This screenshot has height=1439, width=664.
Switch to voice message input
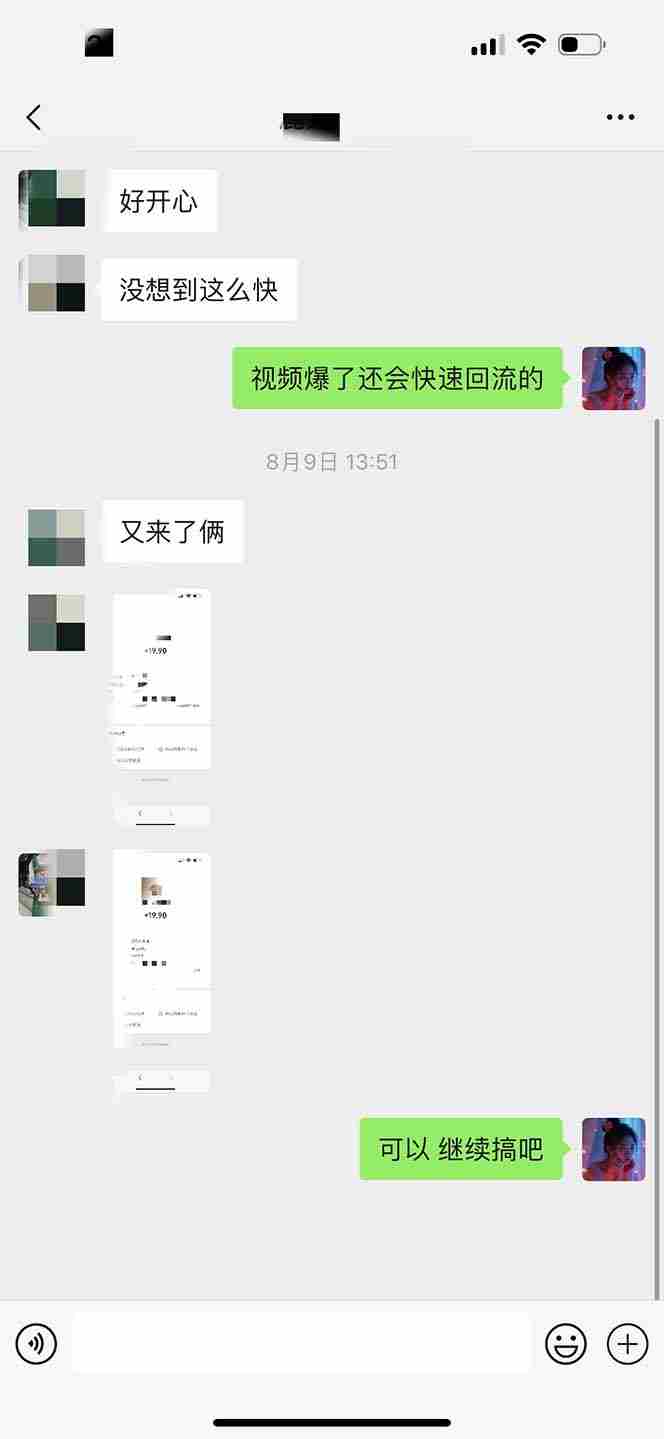pyautogui.click(x=37, y=1343)
